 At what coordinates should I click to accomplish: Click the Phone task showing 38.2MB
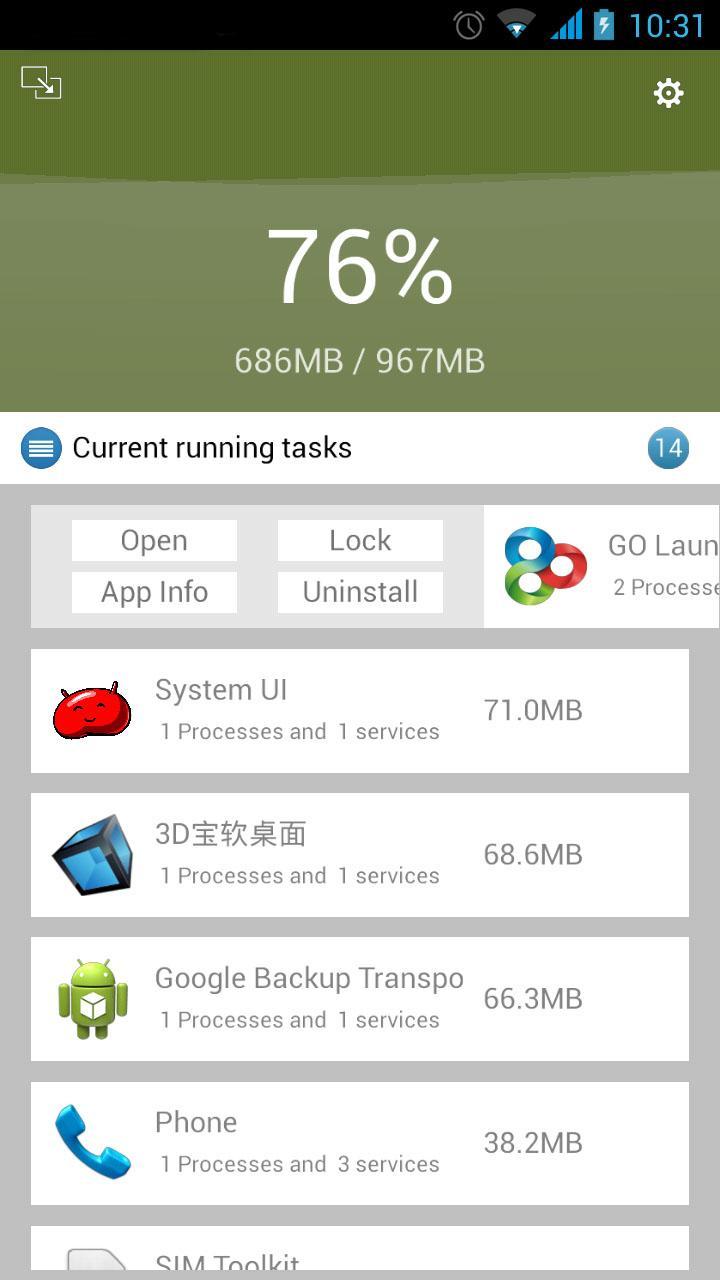coord(360,1142)
